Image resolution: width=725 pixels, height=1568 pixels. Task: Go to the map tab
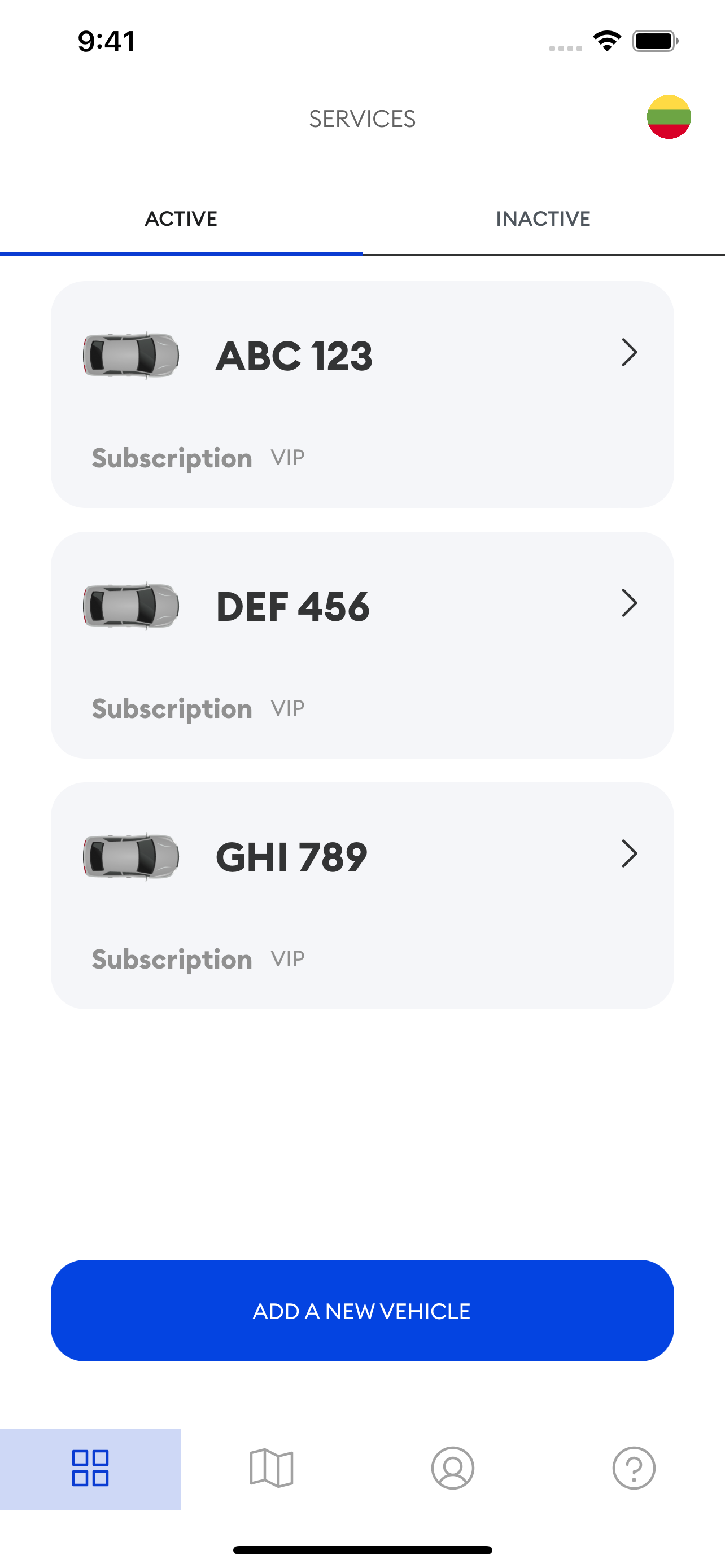click(272, 1469)
